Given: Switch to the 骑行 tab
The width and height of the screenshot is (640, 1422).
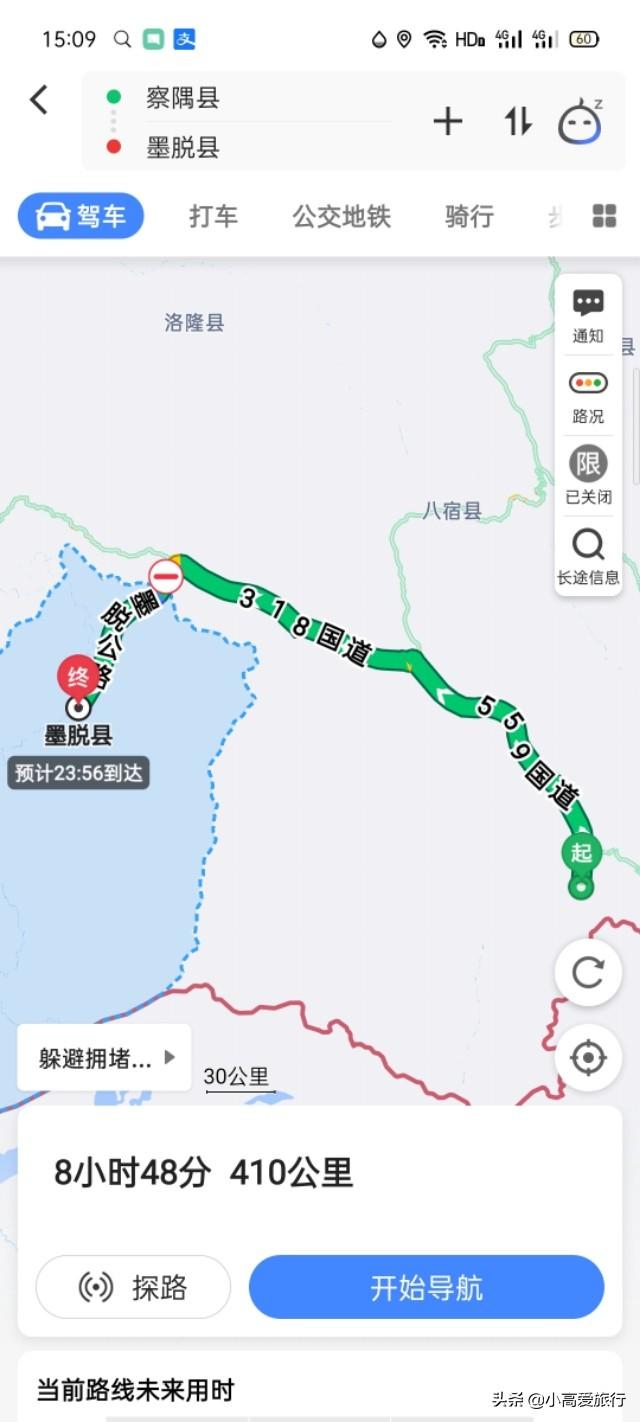Looking at the screenshot, I should 469,216.
